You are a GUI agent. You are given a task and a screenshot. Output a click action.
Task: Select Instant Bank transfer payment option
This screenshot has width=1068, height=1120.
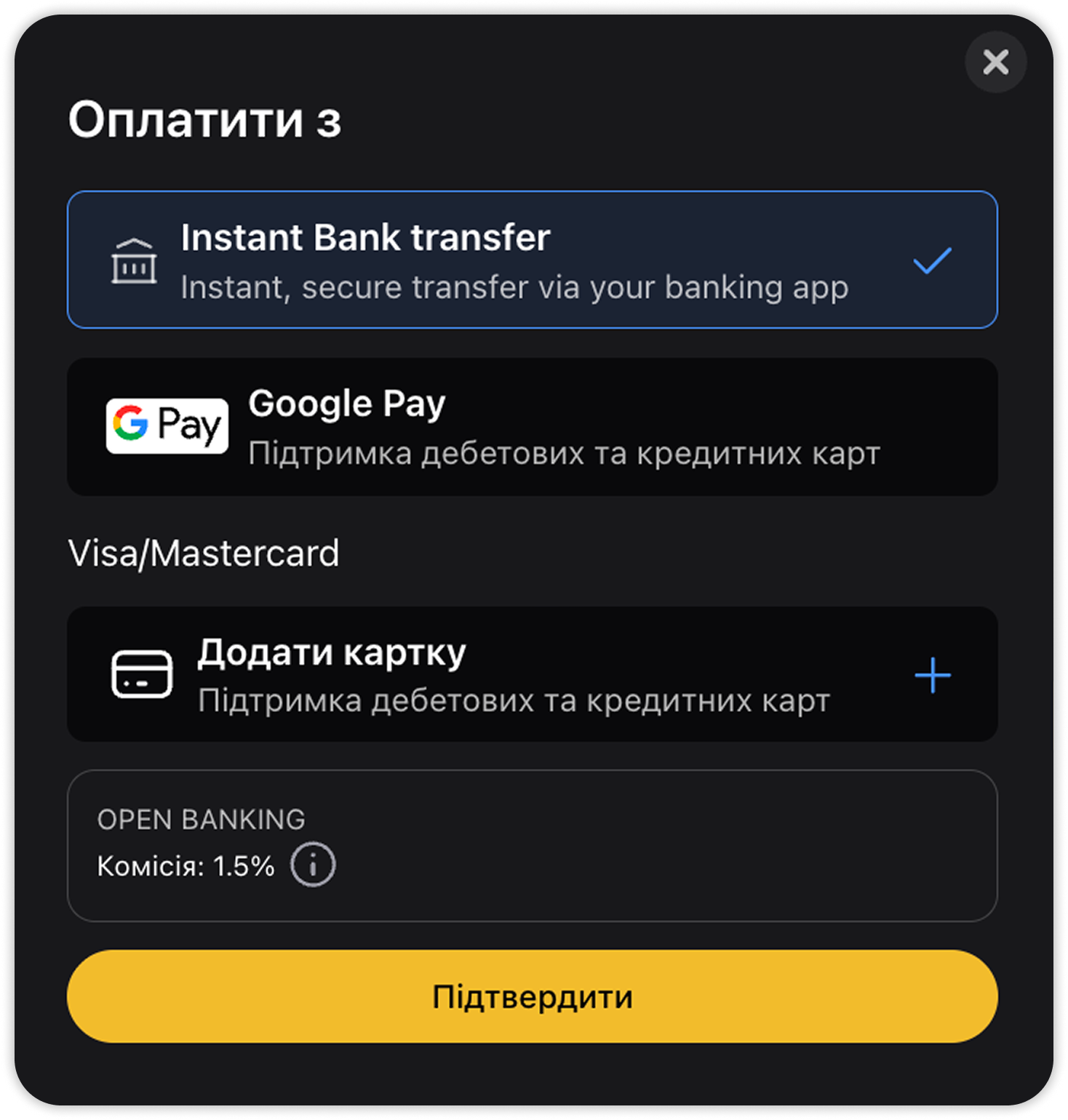532,260
